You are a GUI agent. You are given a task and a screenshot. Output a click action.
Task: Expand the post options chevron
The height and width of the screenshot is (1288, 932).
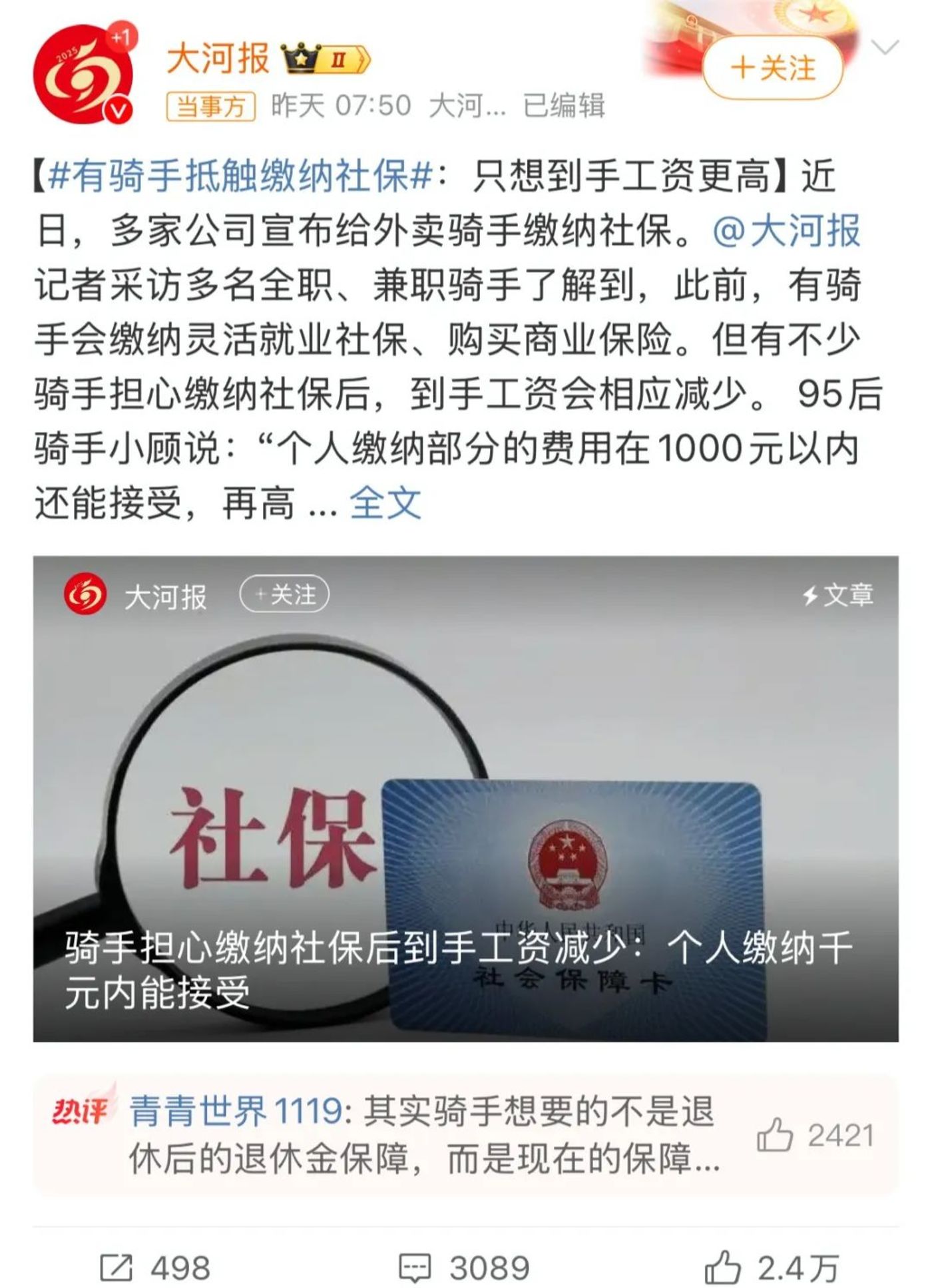tap(885, 48)
